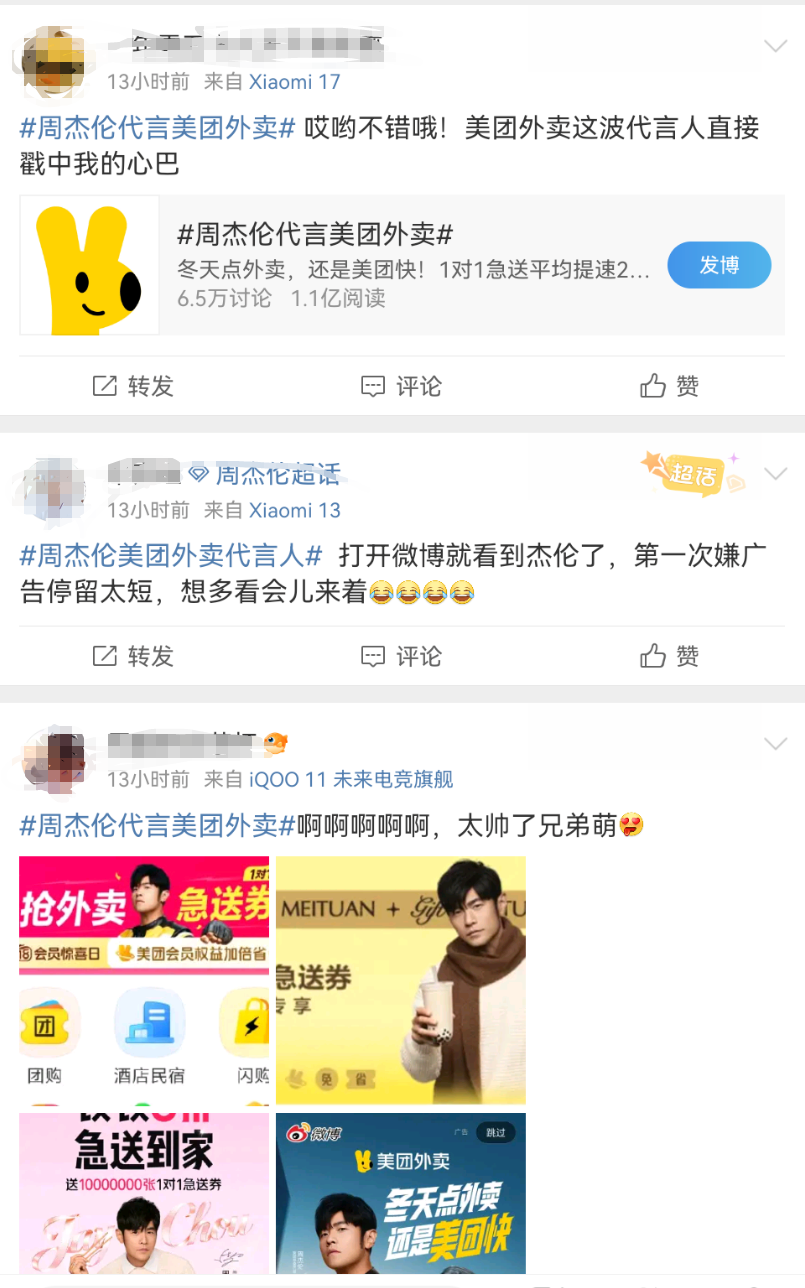Click the Meituan yellow kangaroo logo
This screenshot has width=805, height=1288.
pos(88,264)
